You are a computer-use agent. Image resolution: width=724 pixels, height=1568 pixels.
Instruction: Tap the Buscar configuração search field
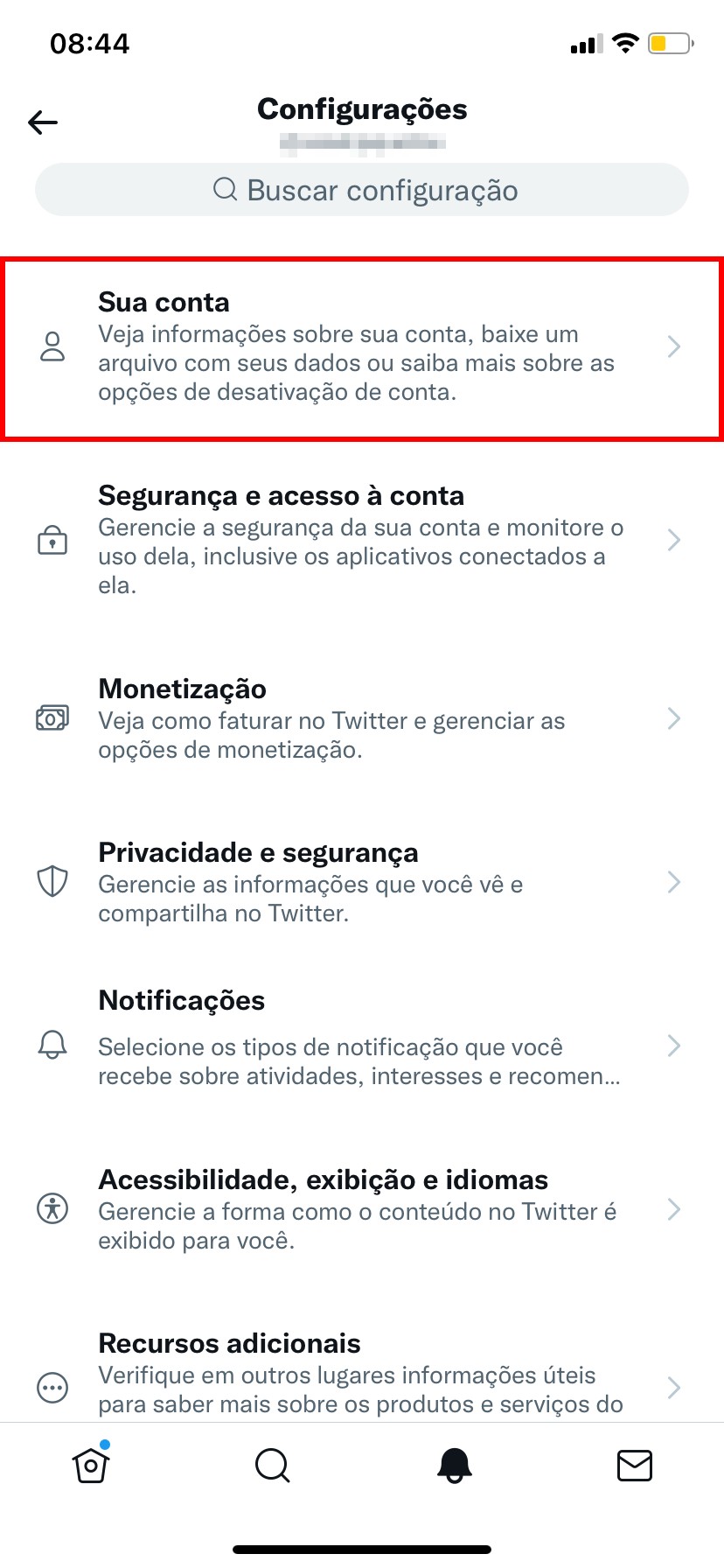(362, 190)
